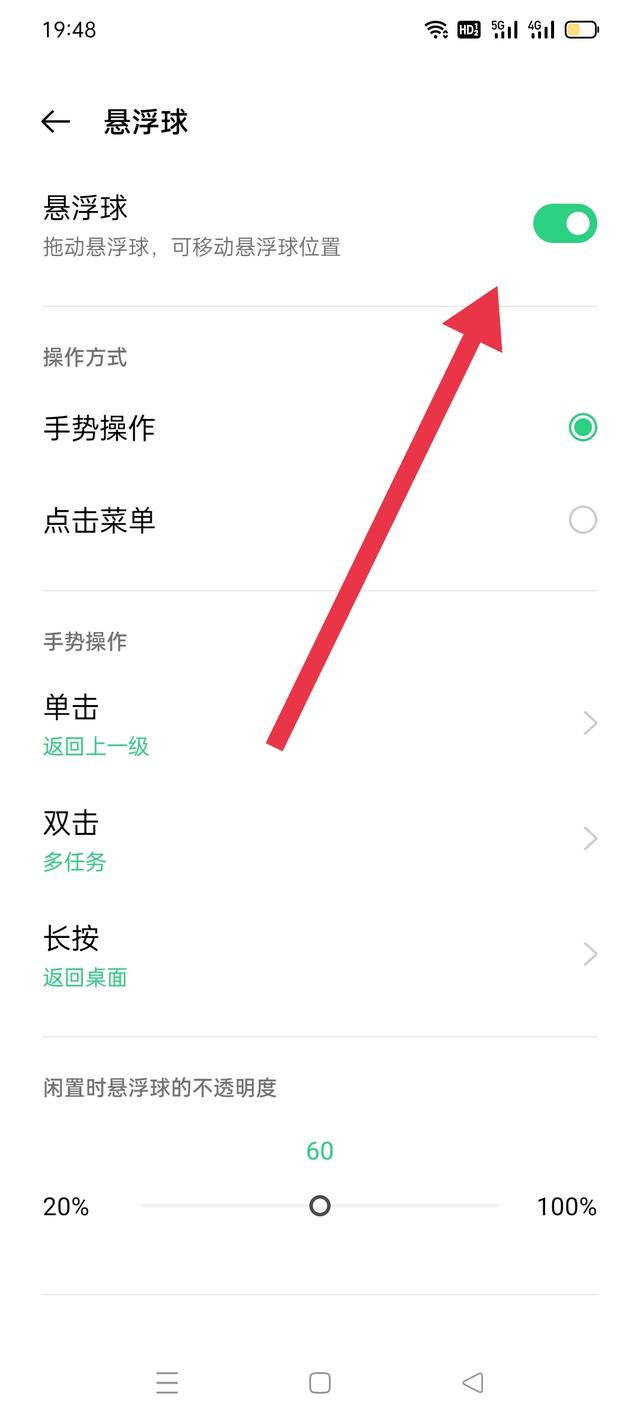This screenshot has height=1422, width=640.
Task: Choose 点击菜单 operation mode
Action: [x=582, y=520]
